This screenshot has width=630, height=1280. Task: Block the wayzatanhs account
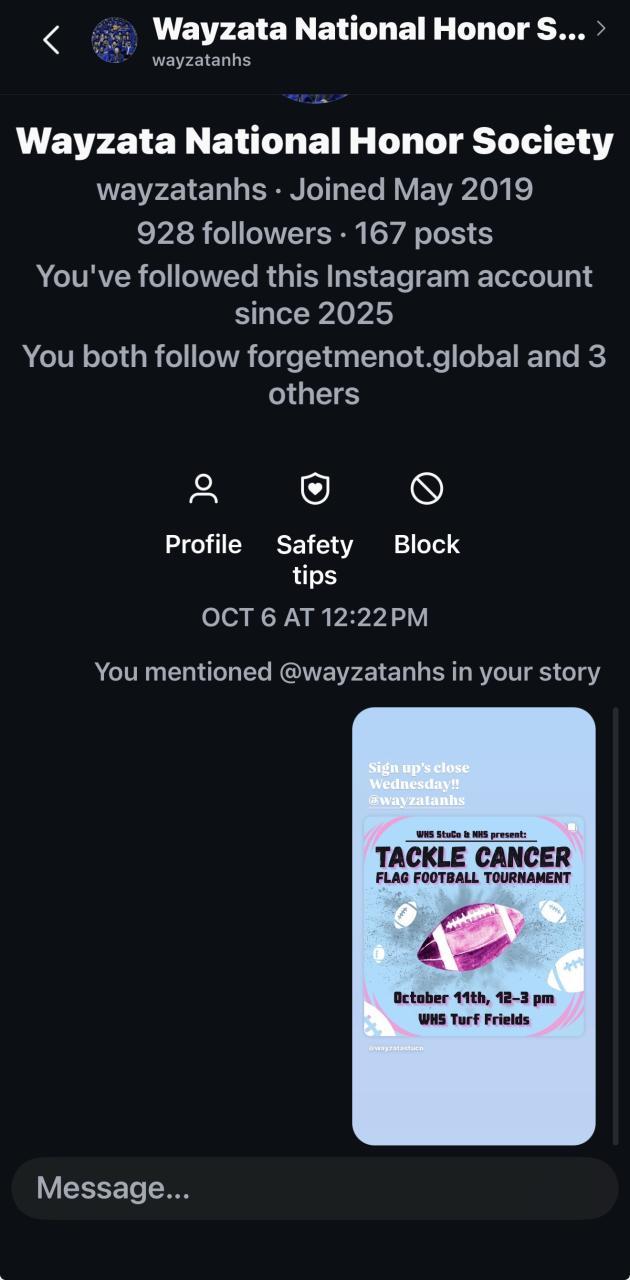point(427,515)
